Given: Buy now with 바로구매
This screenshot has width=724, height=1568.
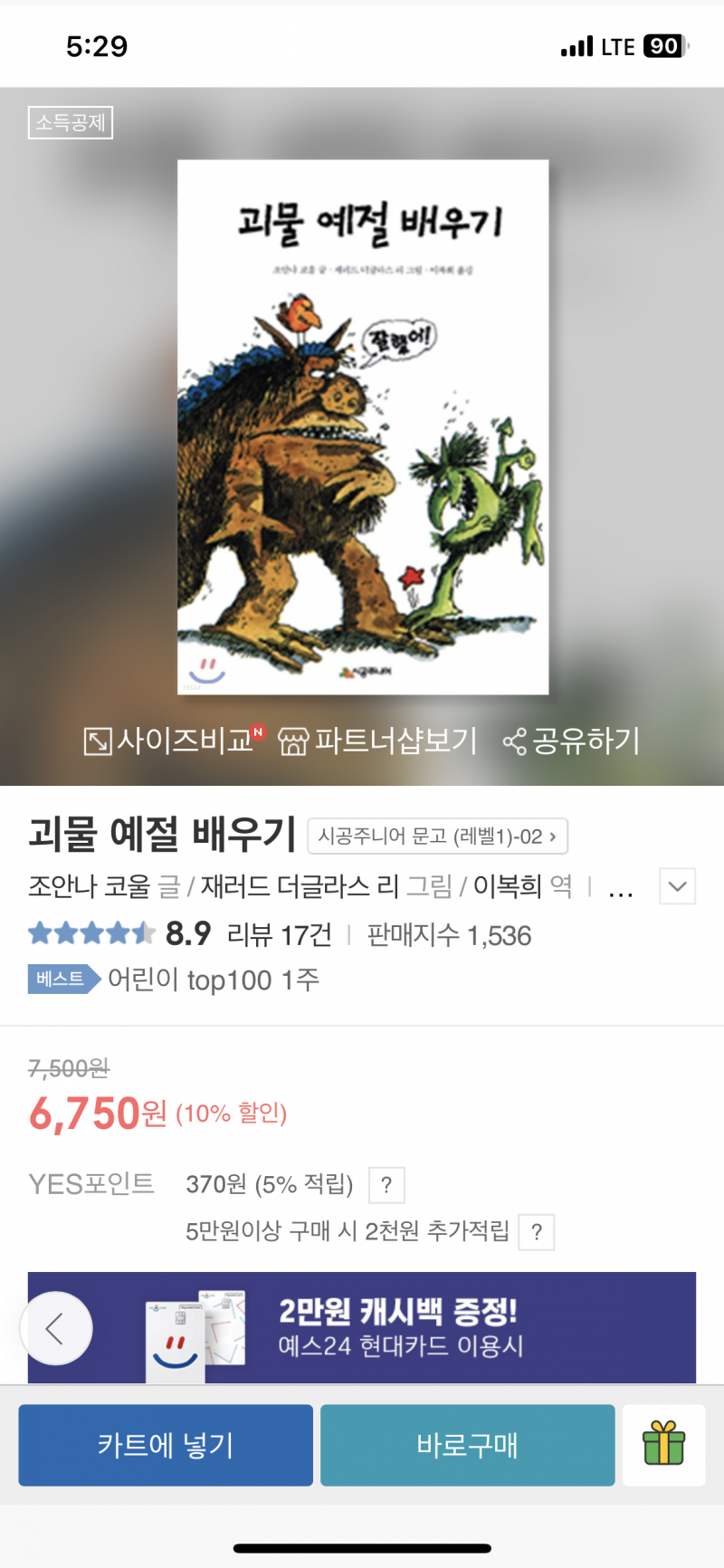Looking at the screenshot, I should coord(467,1445).
